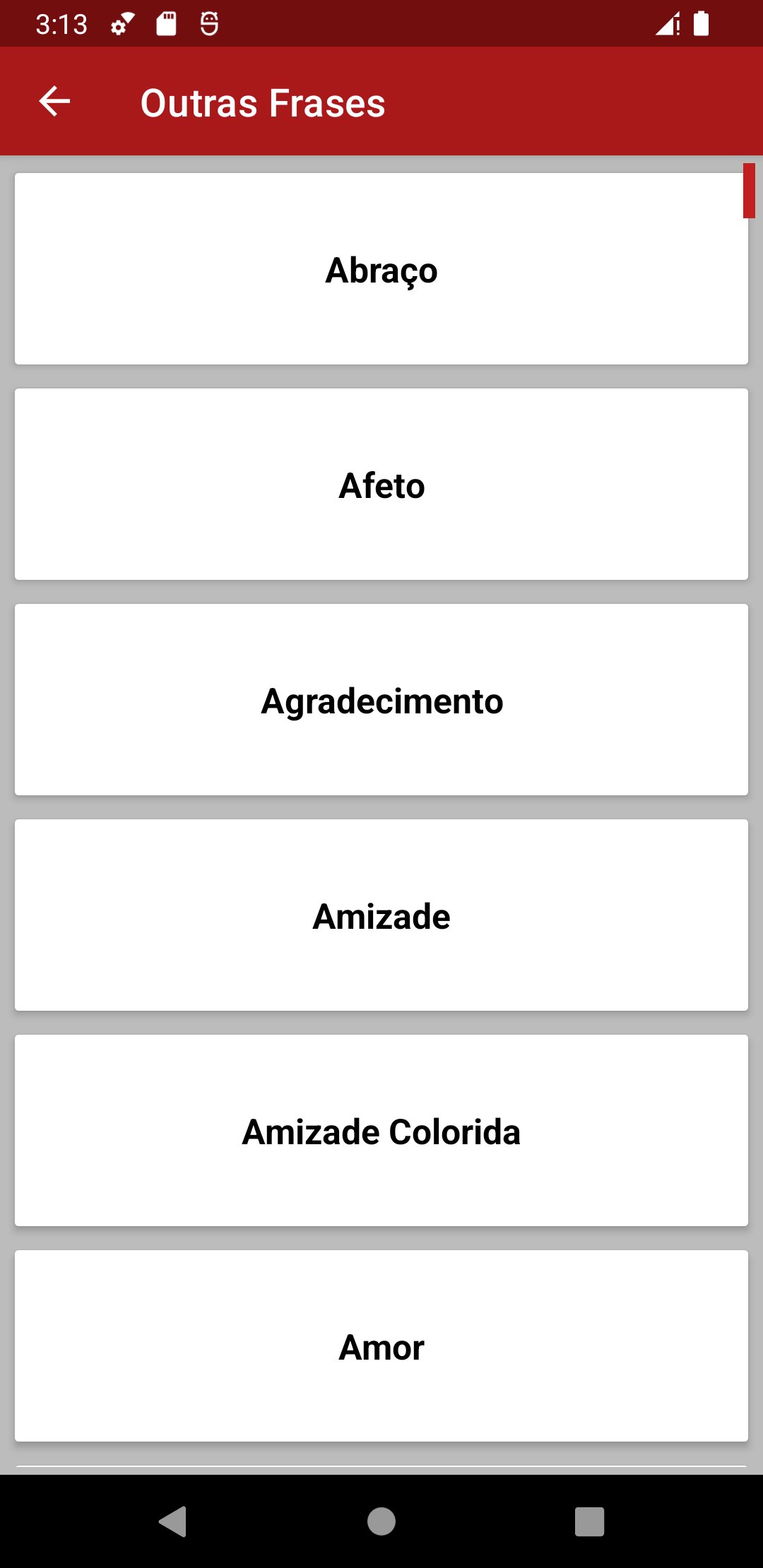Tap the Amizade card
Viewport: 763px width, 1568px height.
pos(381,915)
